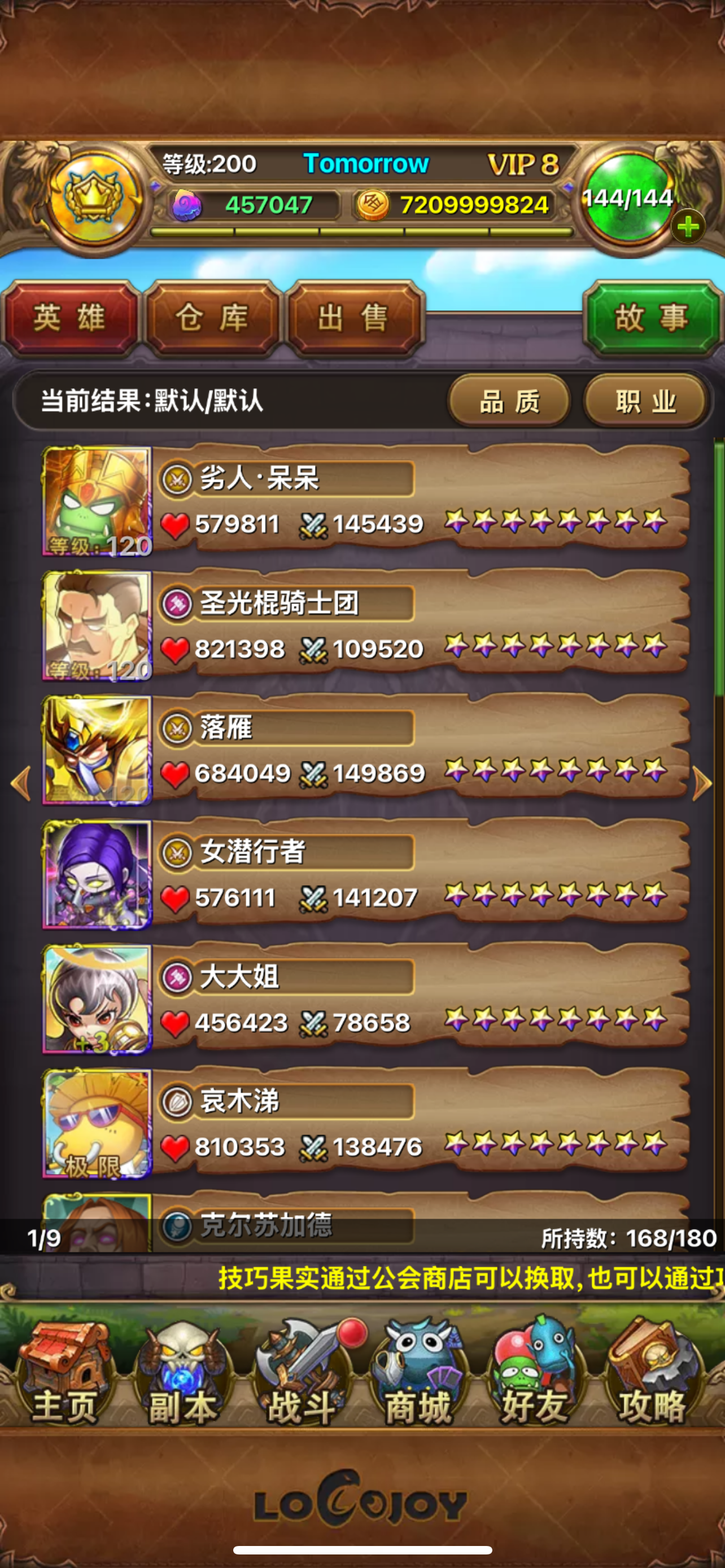Filter heroes by 职业

coord(645,401)
